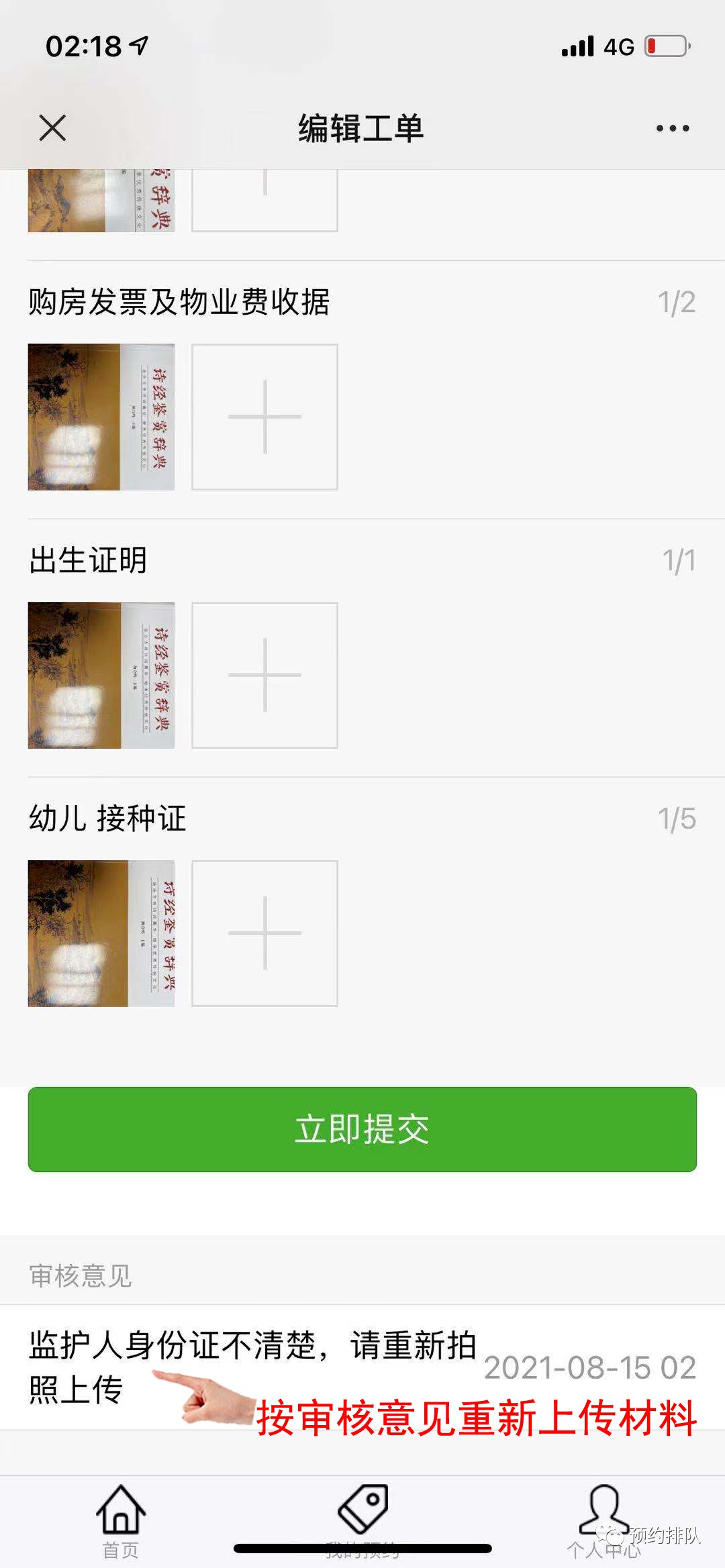View the uploaded 出生证明 photo
This screenshot has width=725, height=1568.
[x=101, y=675]
